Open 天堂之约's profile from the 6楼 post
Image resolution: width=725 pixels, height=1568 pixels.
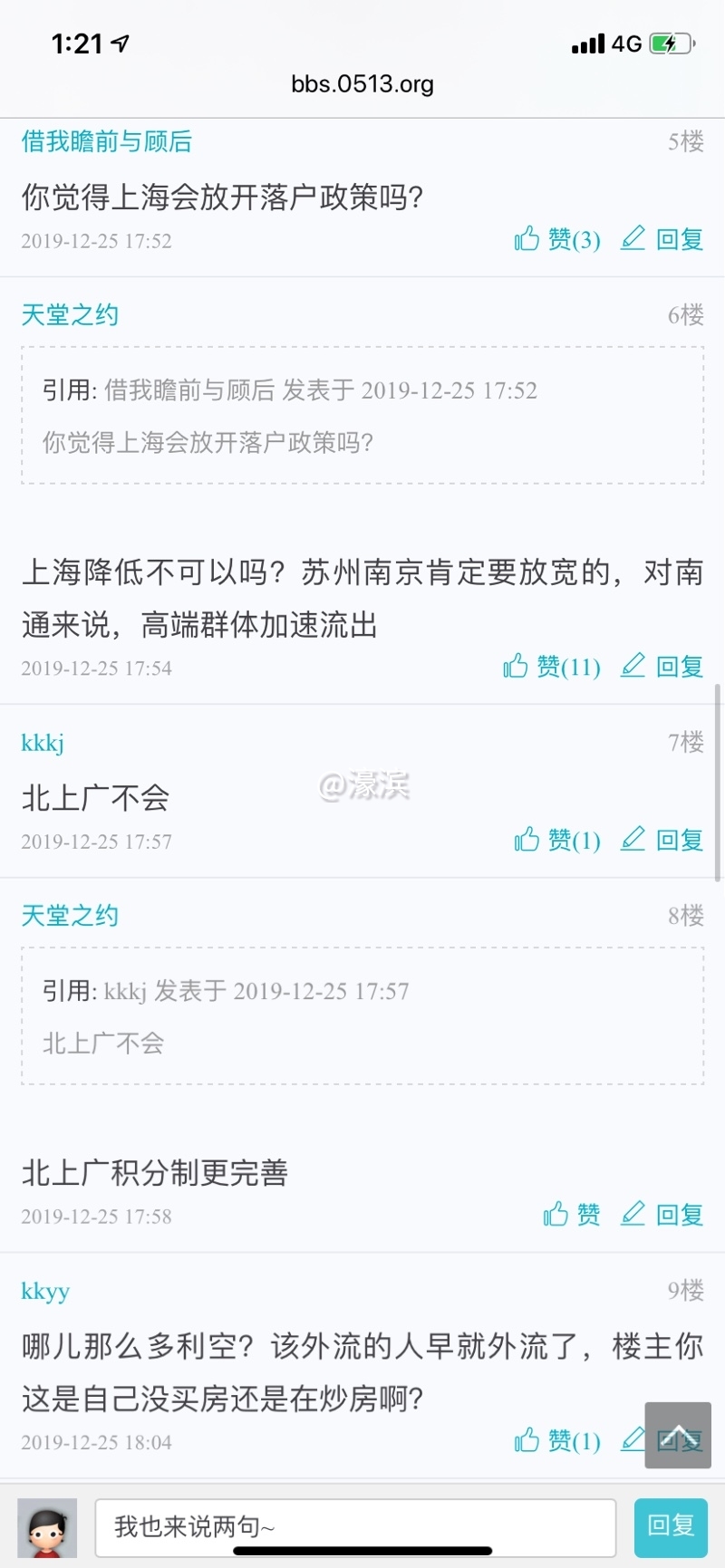pyautogui.click(x=70, y=315)
